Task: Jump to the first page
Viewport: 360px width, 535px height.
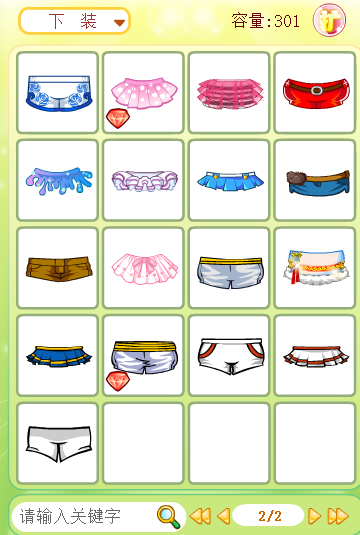Action: pos(200,516)
